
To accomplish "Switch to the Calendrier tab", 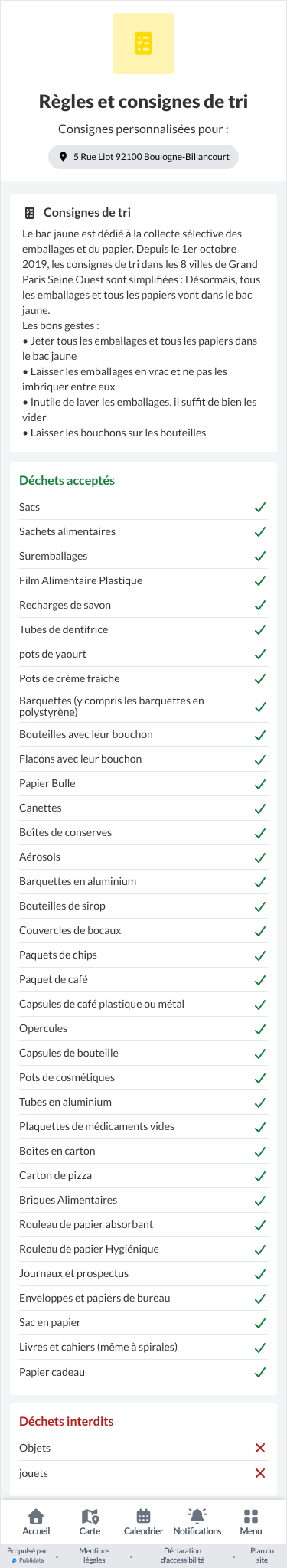I will click(x=143, y=1521).
